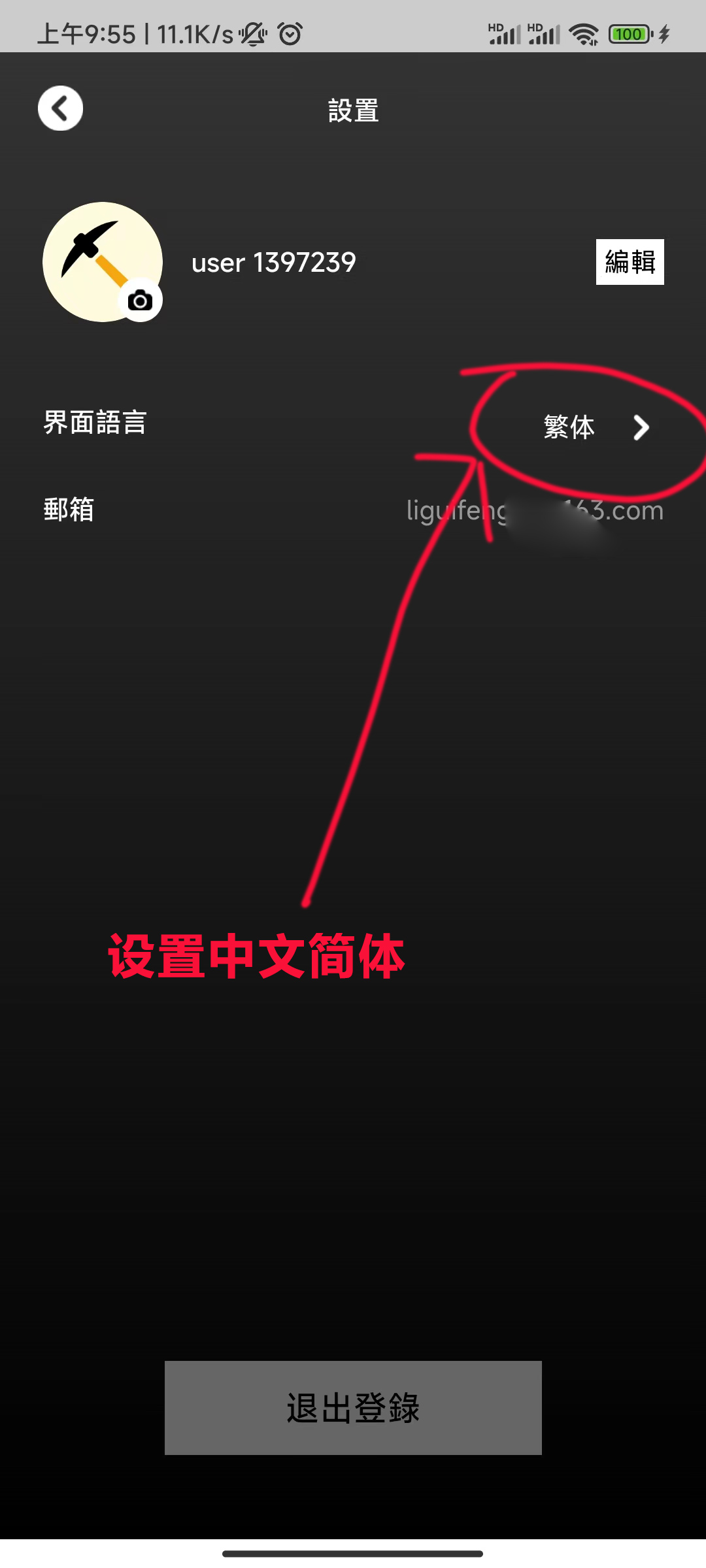Change avatar via the camera icon
The image size is (706, 1568).
pyautogui.click(x=140, y=301)
